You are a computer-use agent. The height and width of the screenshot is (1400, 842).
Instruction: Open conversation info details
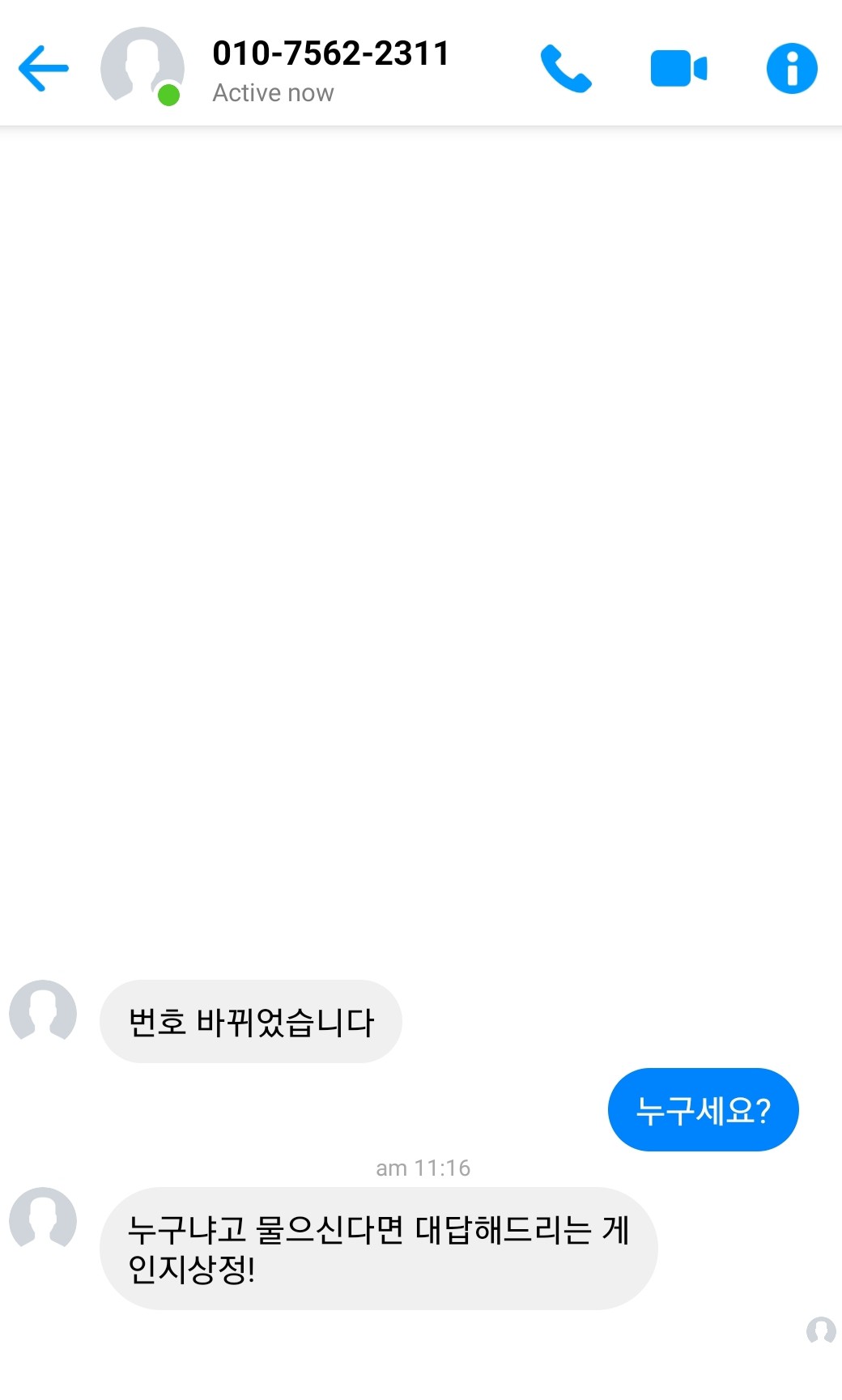791,69
